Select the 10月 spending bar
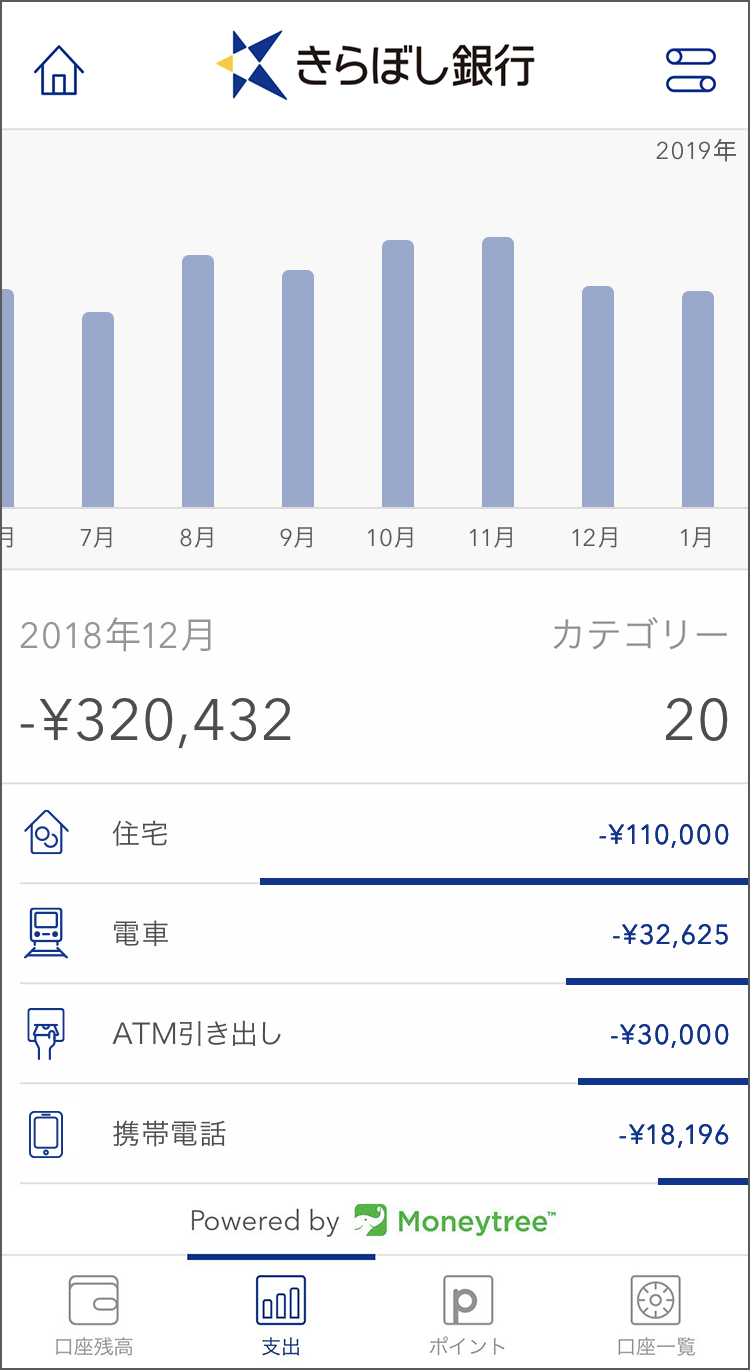The height and width of the screenshot is (1370, 750). tap(398, 374)
